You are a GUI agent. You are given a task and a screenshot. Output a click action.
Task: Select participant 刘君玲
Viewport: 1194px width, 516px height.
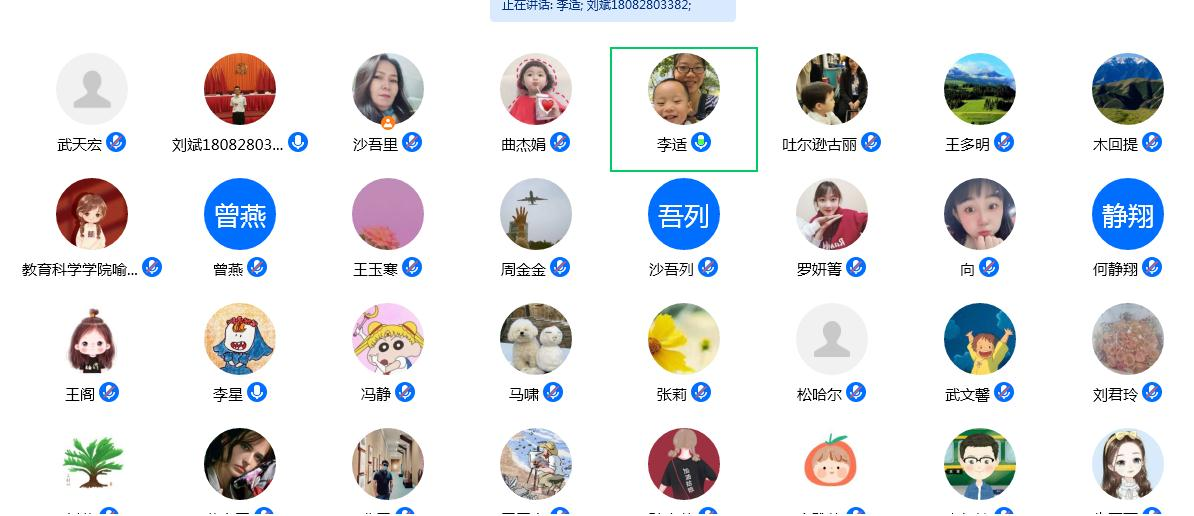point(1128,340)
